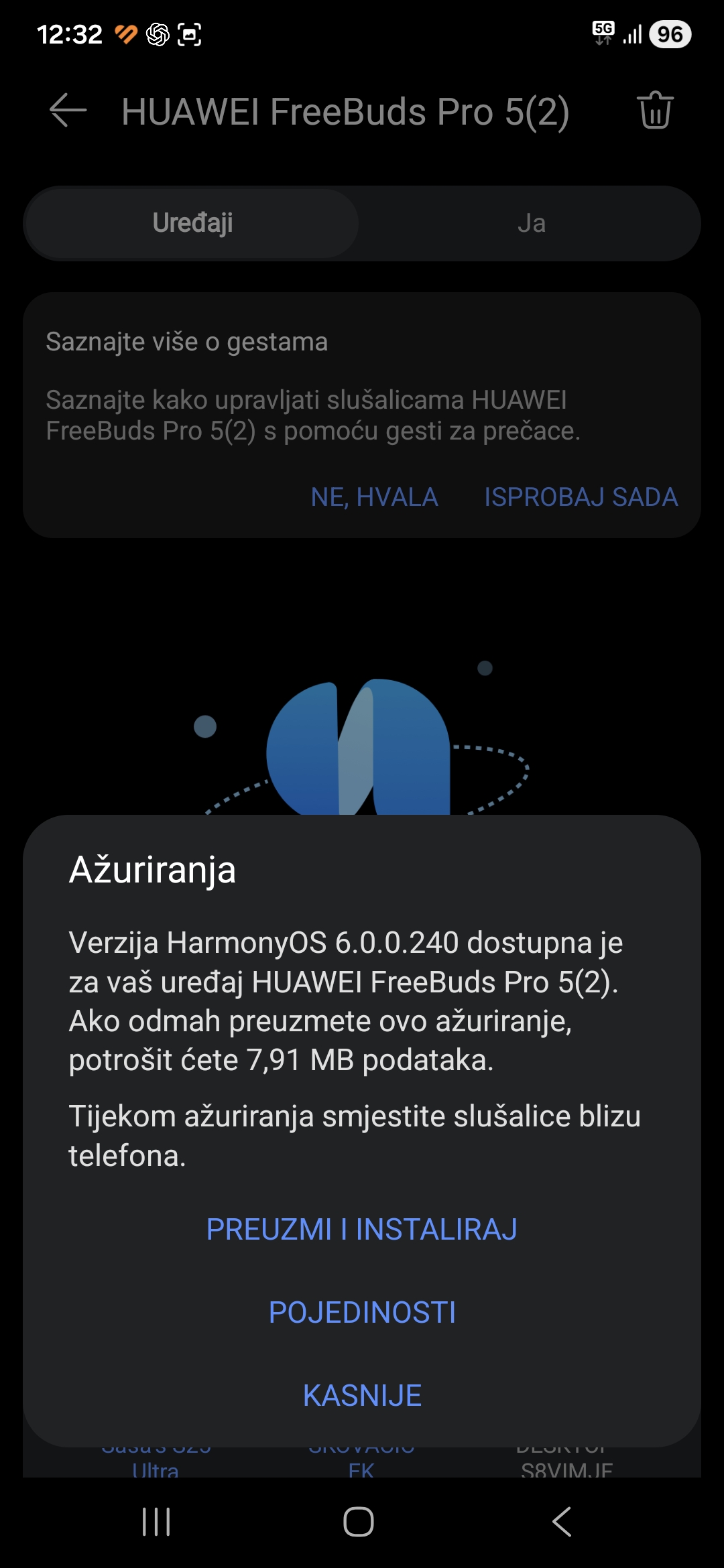
Task: Switch to the Ja tab
Action: 531,223
